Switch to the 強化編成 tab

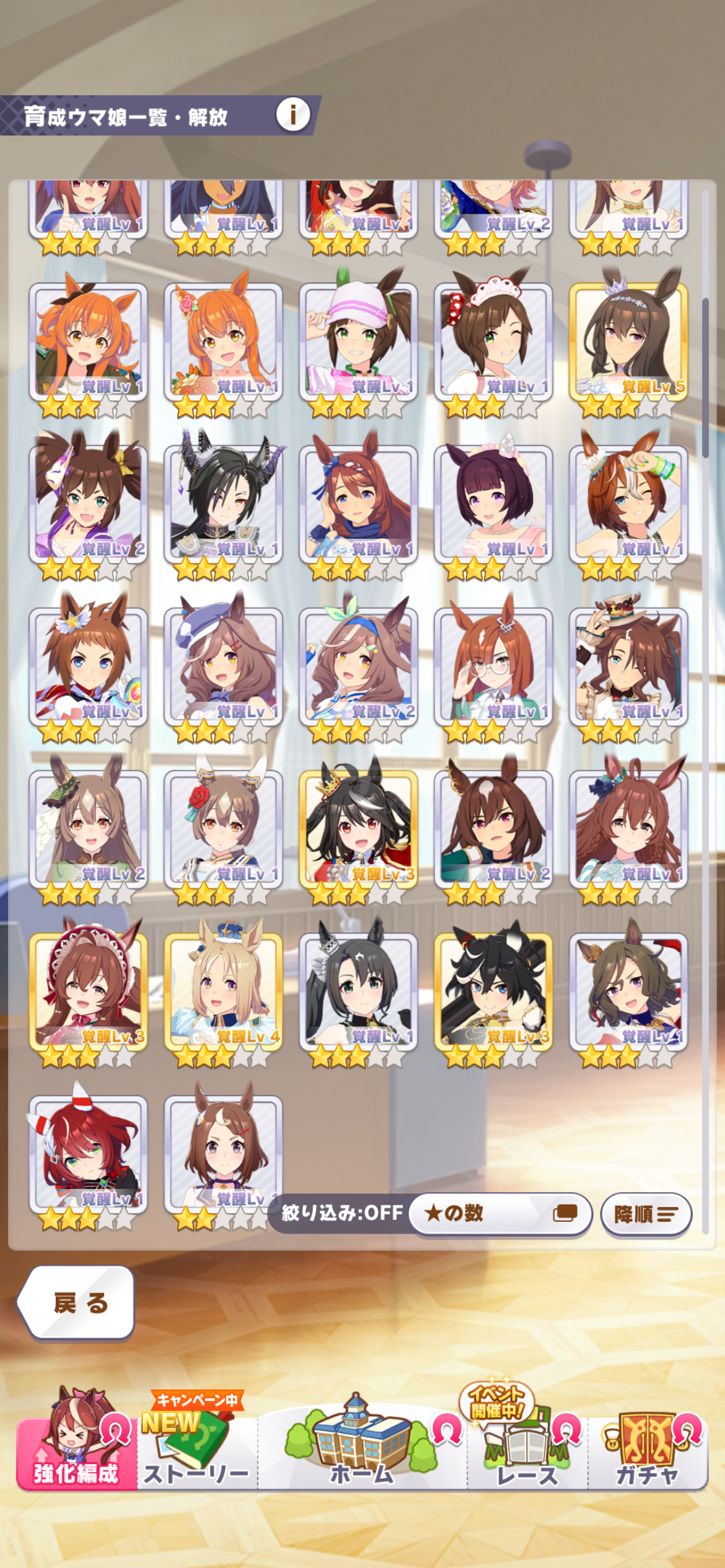click(77, 1443)
